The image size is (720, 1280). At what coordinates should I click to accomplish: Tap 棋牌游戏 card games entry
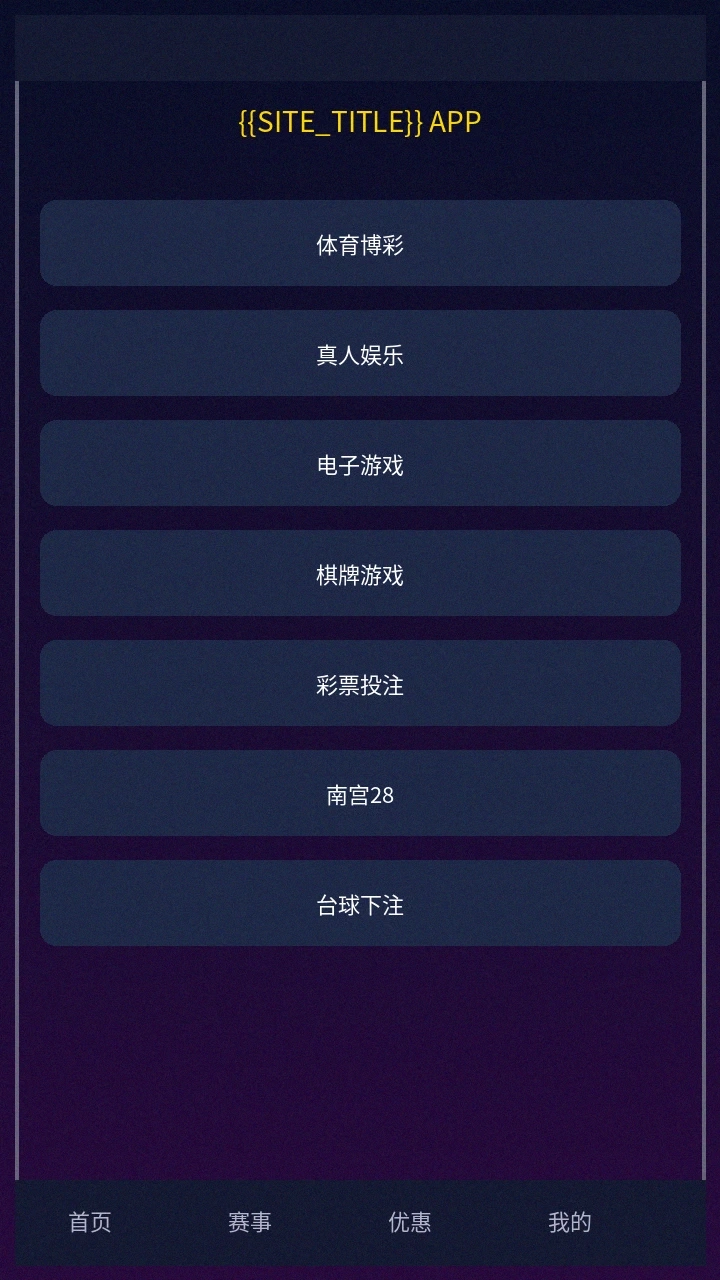pos(360,573)
